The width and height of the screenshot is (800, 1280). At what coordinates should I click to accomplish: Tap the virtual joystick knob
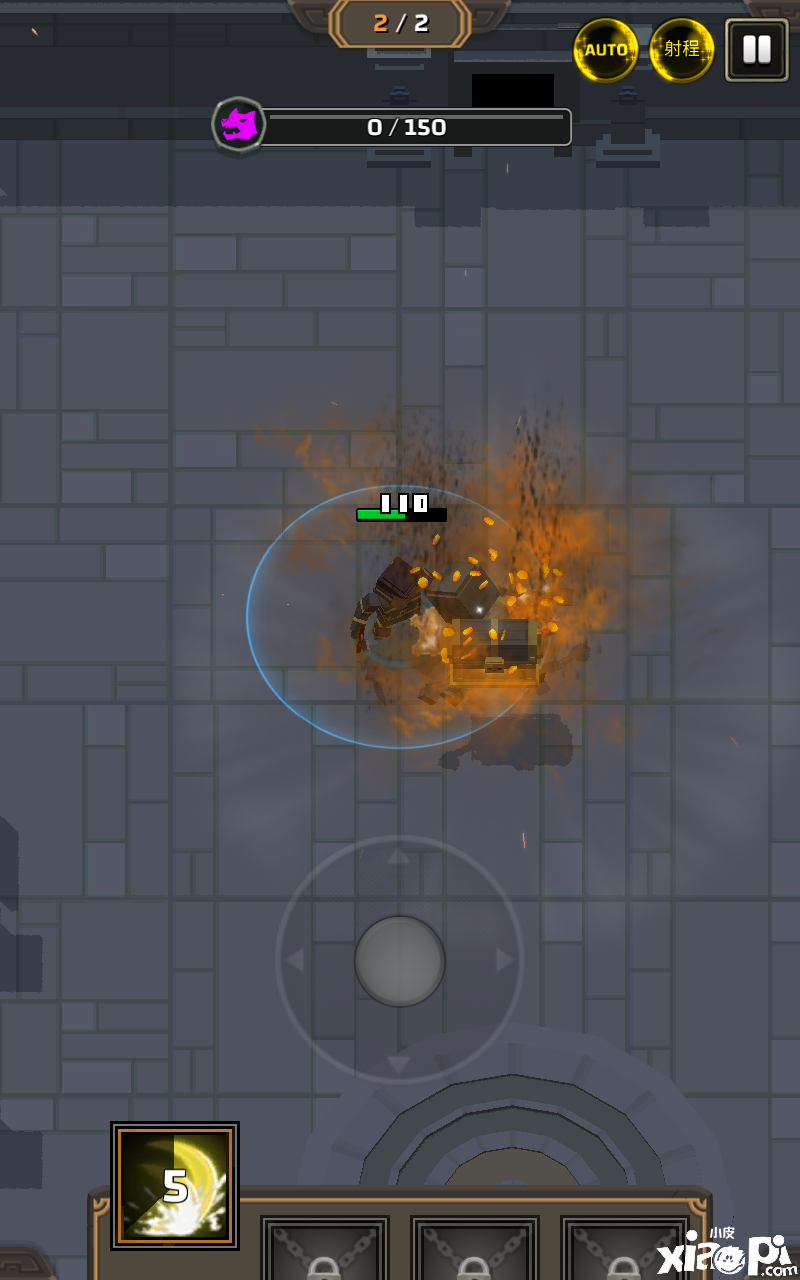coord(400,961)
